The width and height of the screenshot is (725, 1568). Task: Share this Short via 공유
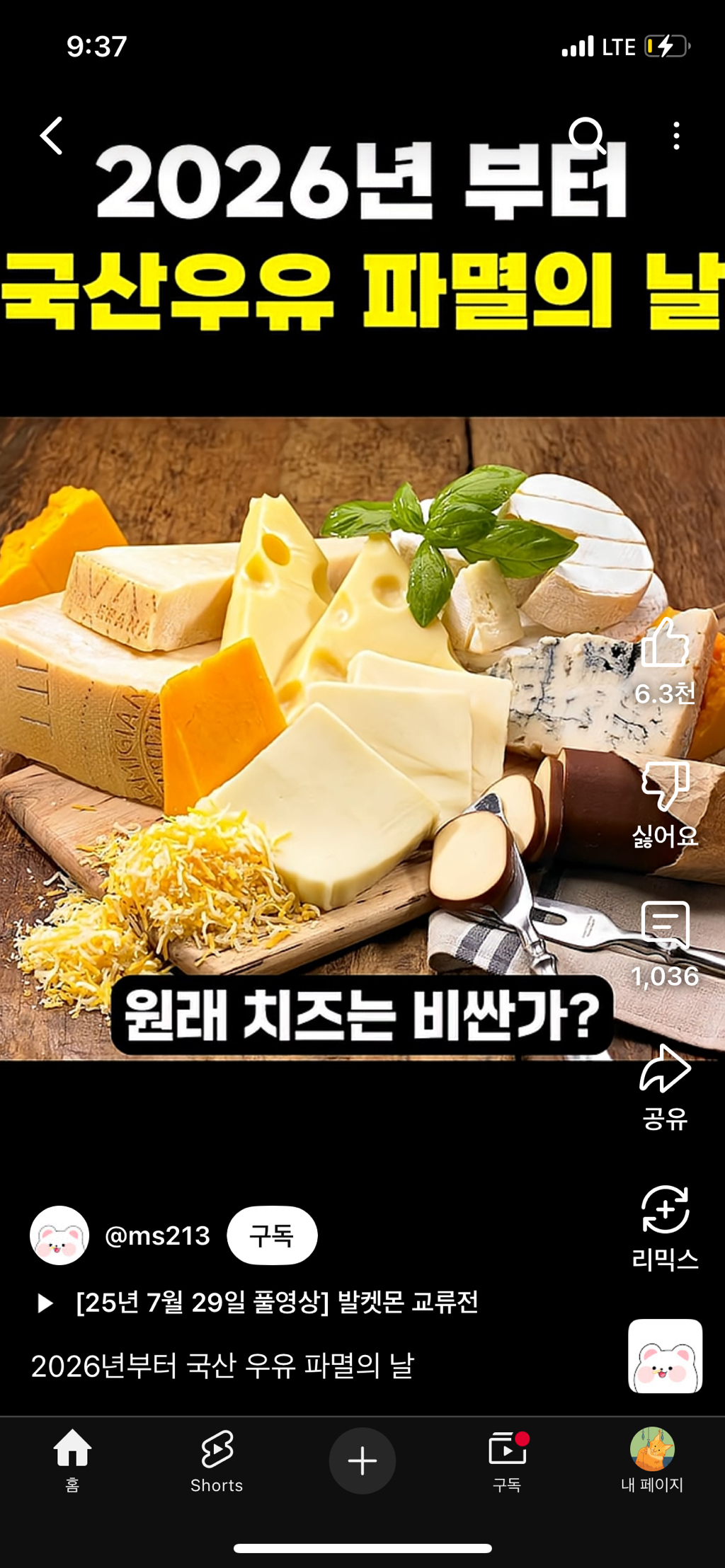click(x=665, y=1068)
